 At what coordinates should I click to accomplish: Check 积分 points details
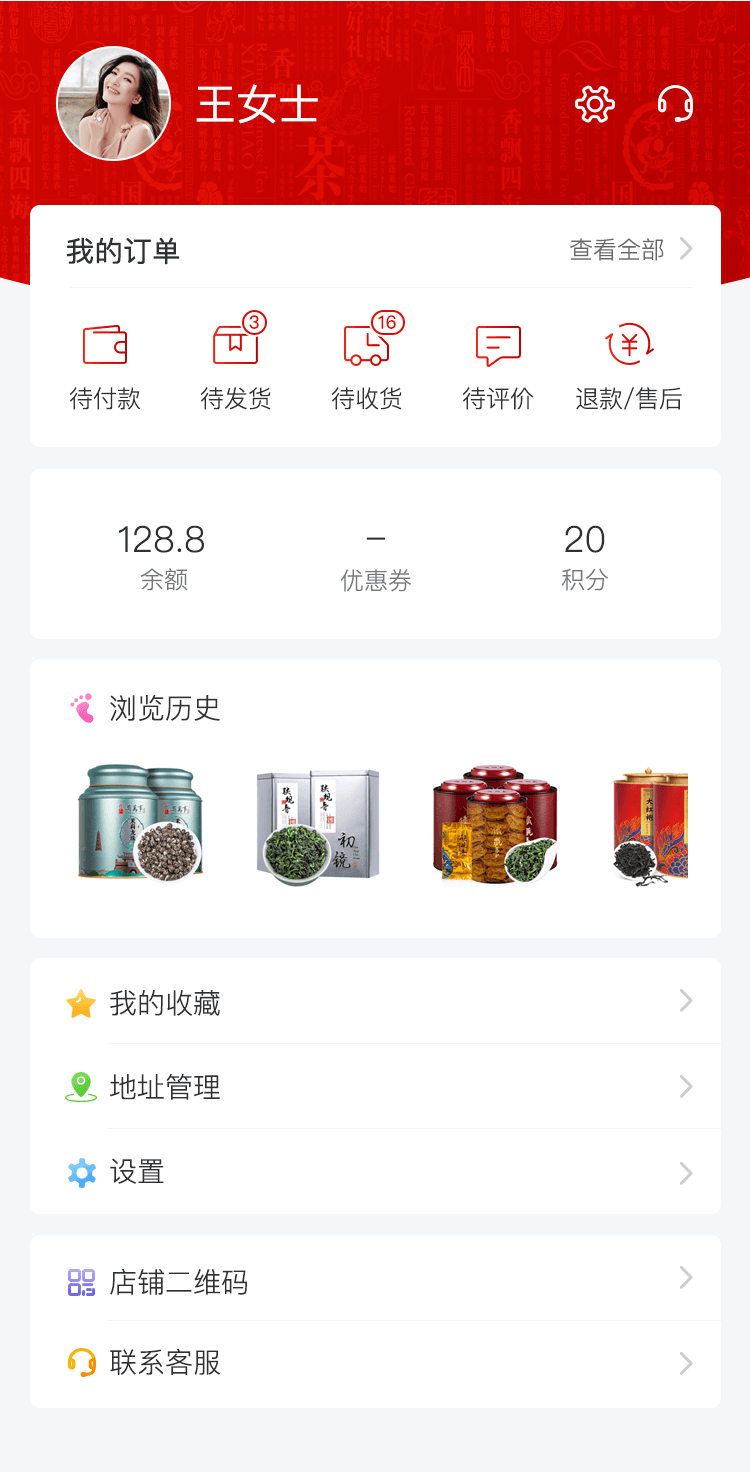click(x=585, y=555)
